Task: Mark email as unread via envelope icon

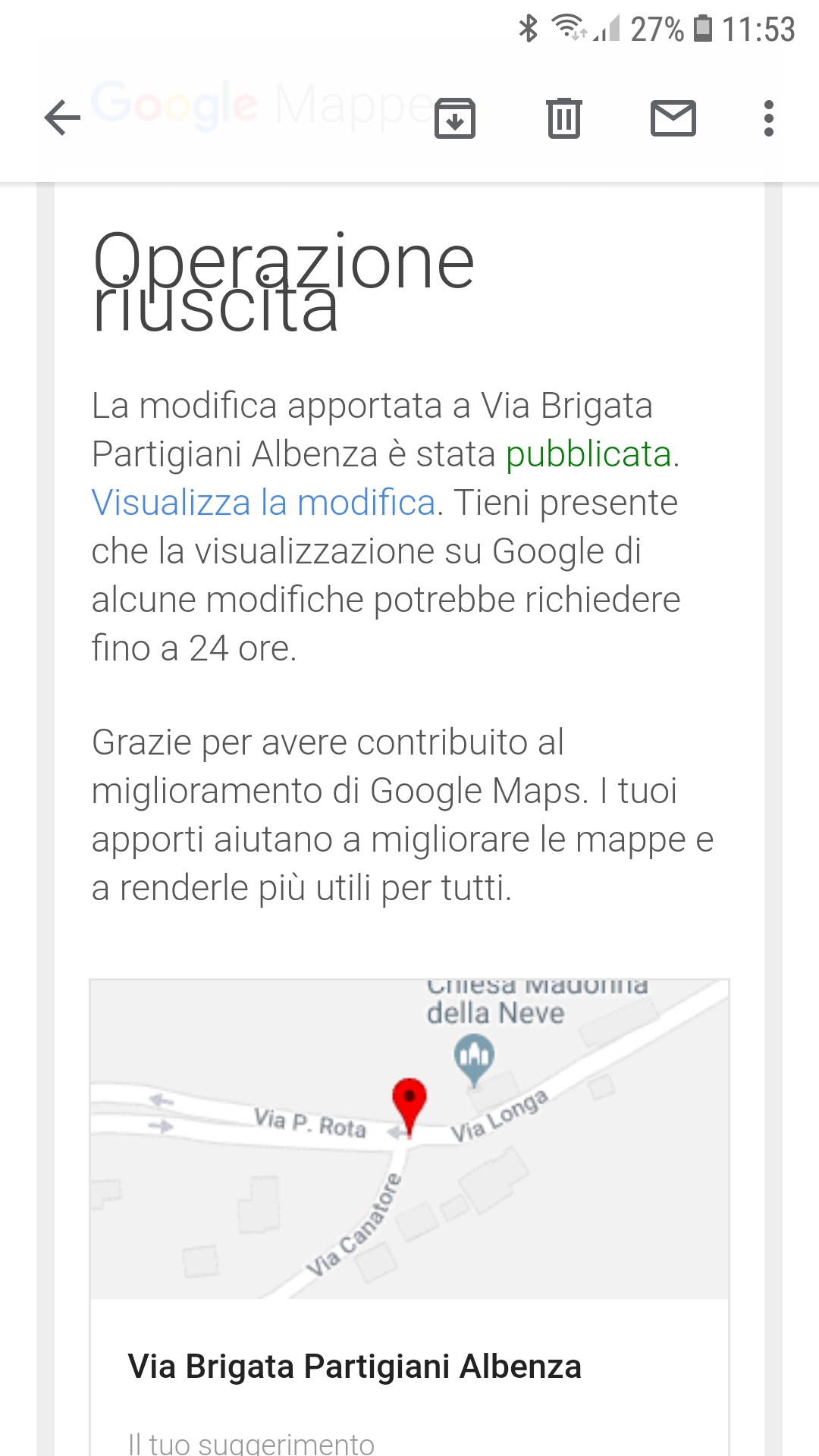Action: click(x=673, y=118)
